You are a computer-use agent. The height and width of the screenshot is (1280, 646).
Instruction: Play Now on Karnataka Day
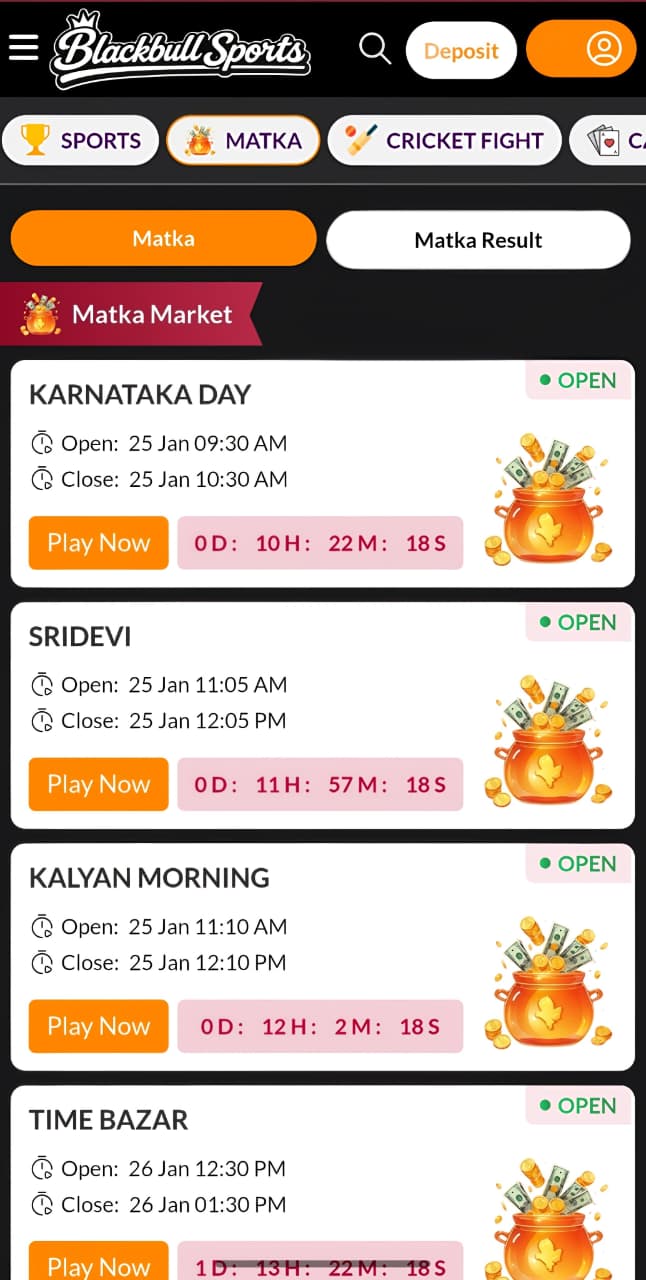[x=98, y=543]
